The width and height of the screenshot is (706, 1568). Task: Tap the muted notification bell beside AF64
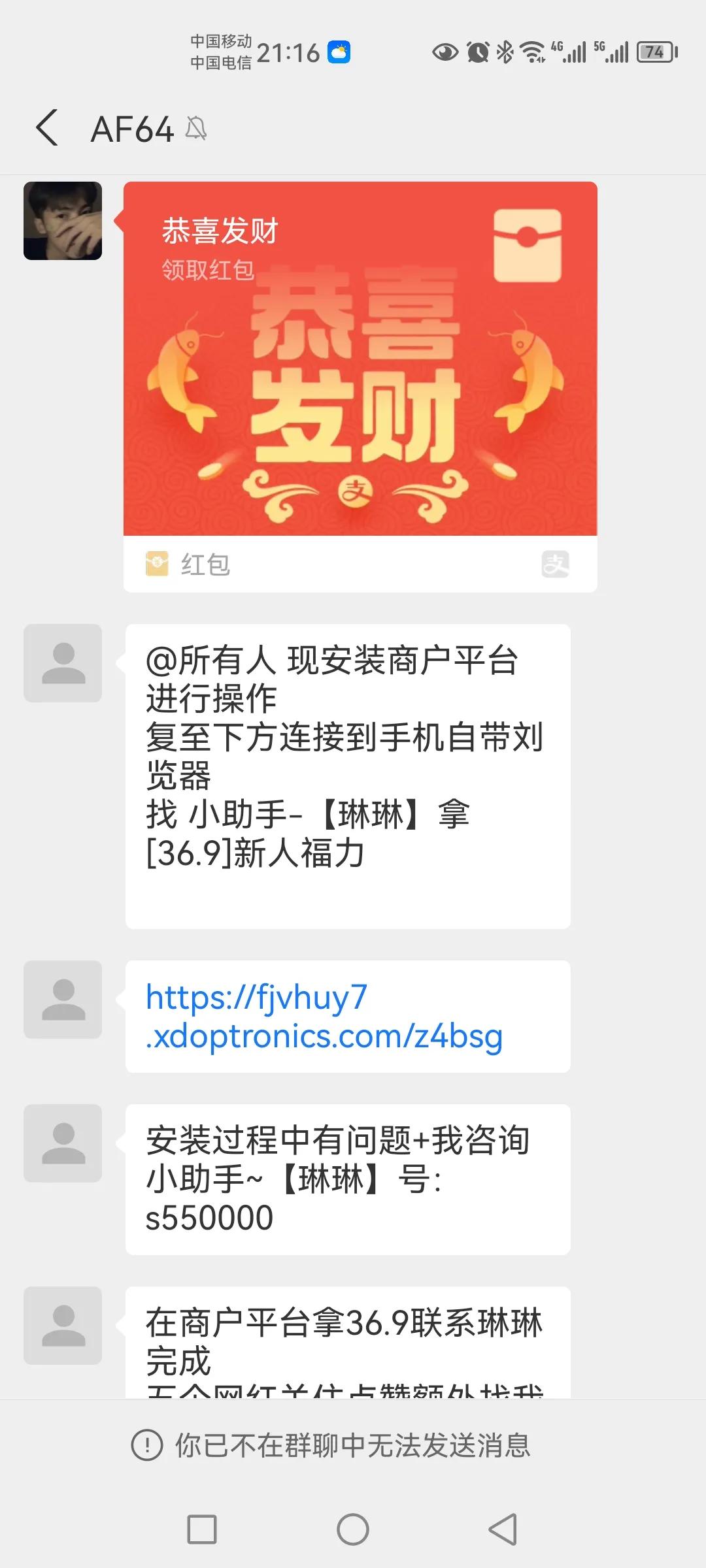196,128
